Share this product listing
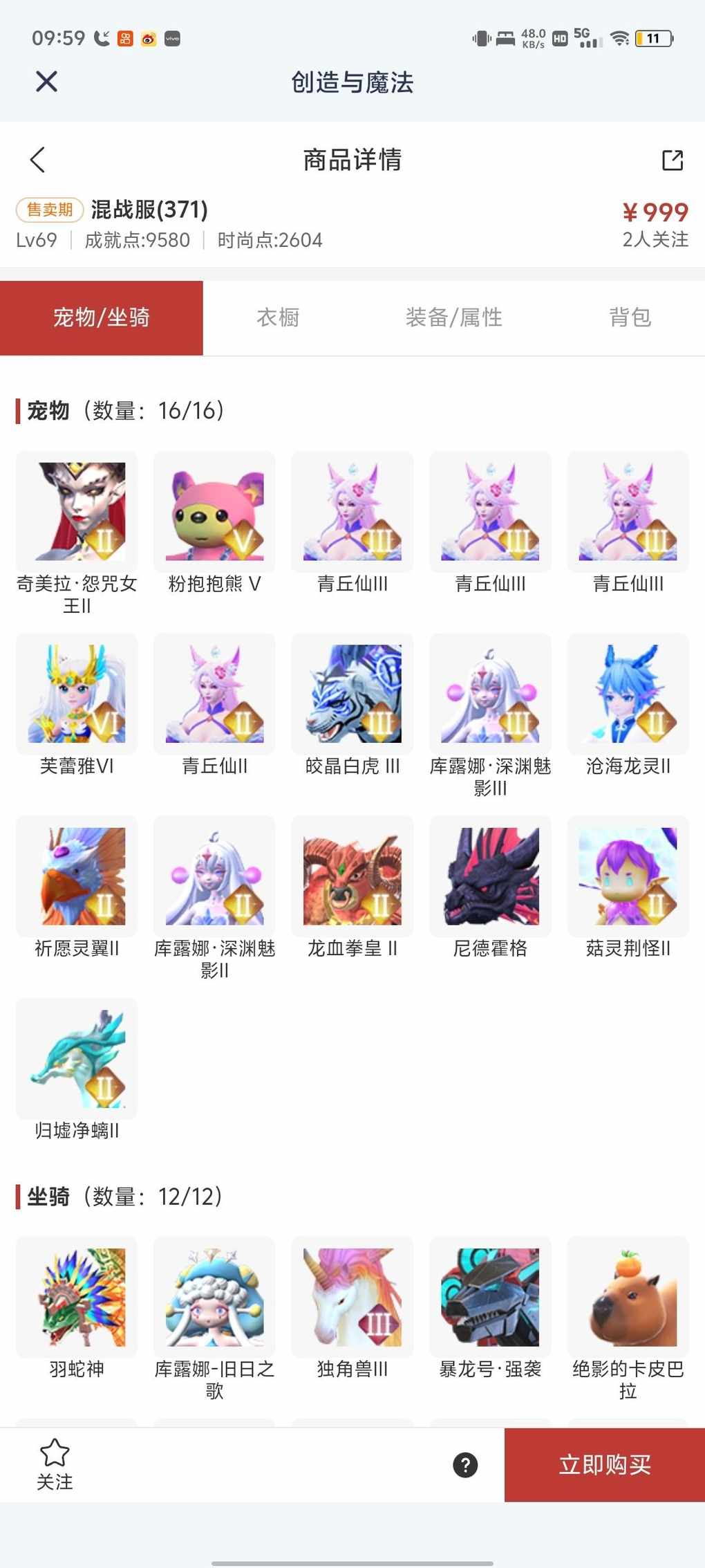705x1568 pixels. coord(672,160)
